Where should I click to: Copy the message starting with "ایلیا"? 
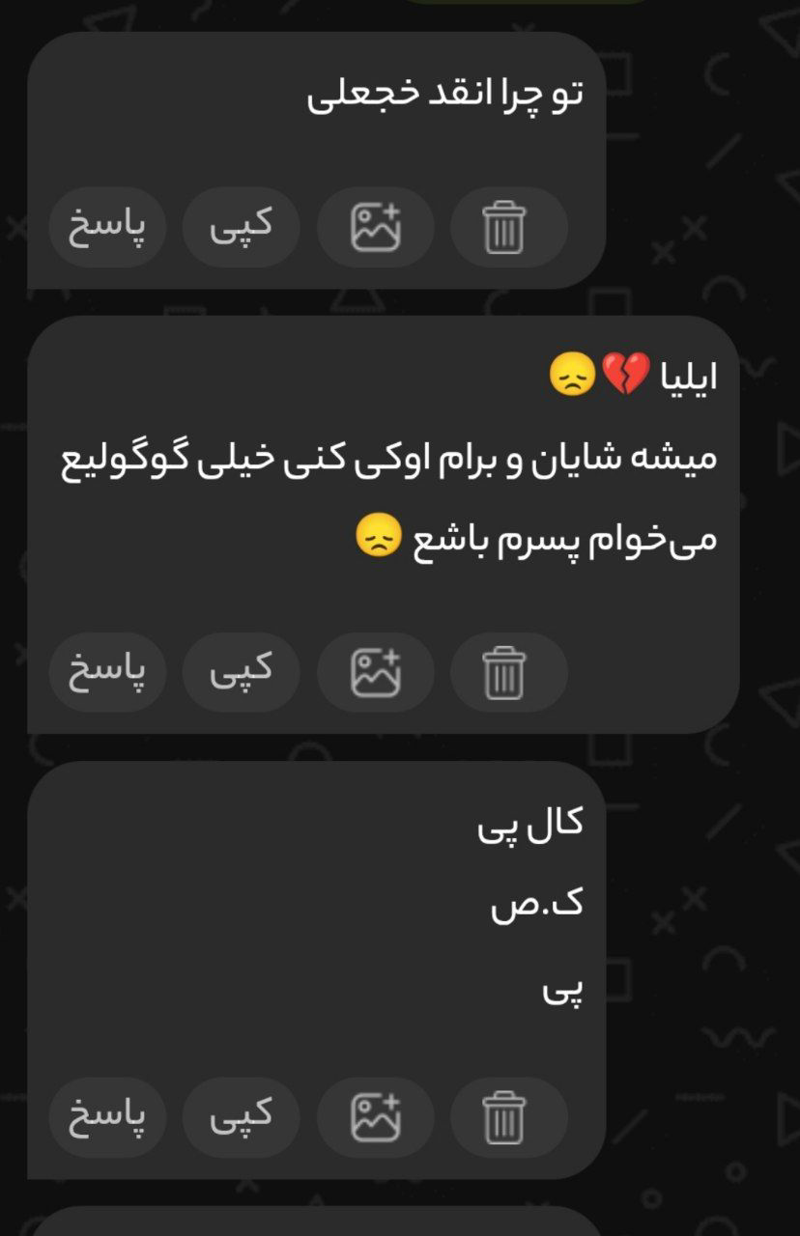coord(241,672)
